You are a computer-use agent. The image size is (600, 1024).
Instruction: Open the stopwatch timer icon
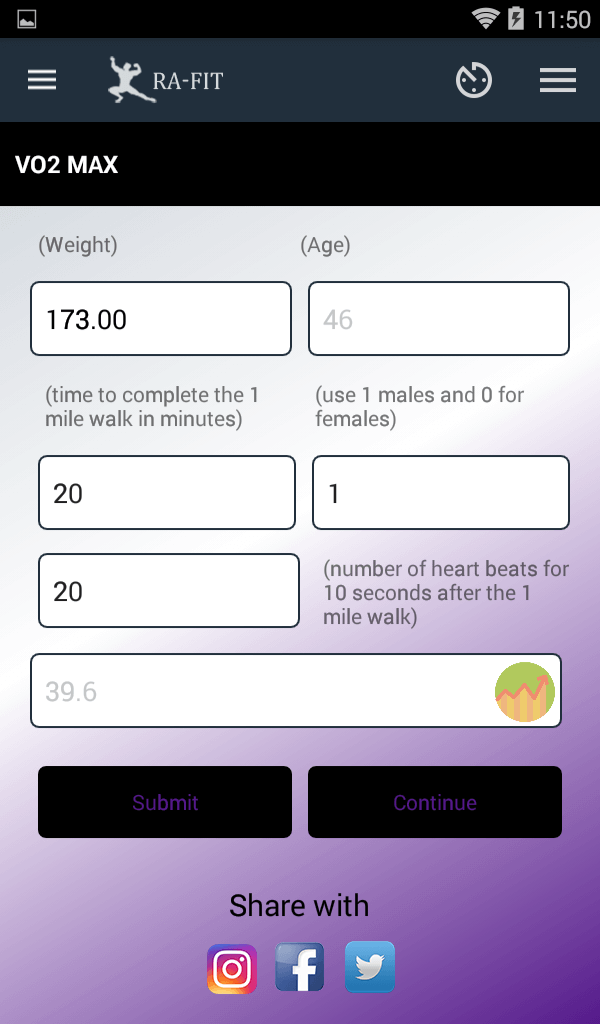tap(474, 81)
